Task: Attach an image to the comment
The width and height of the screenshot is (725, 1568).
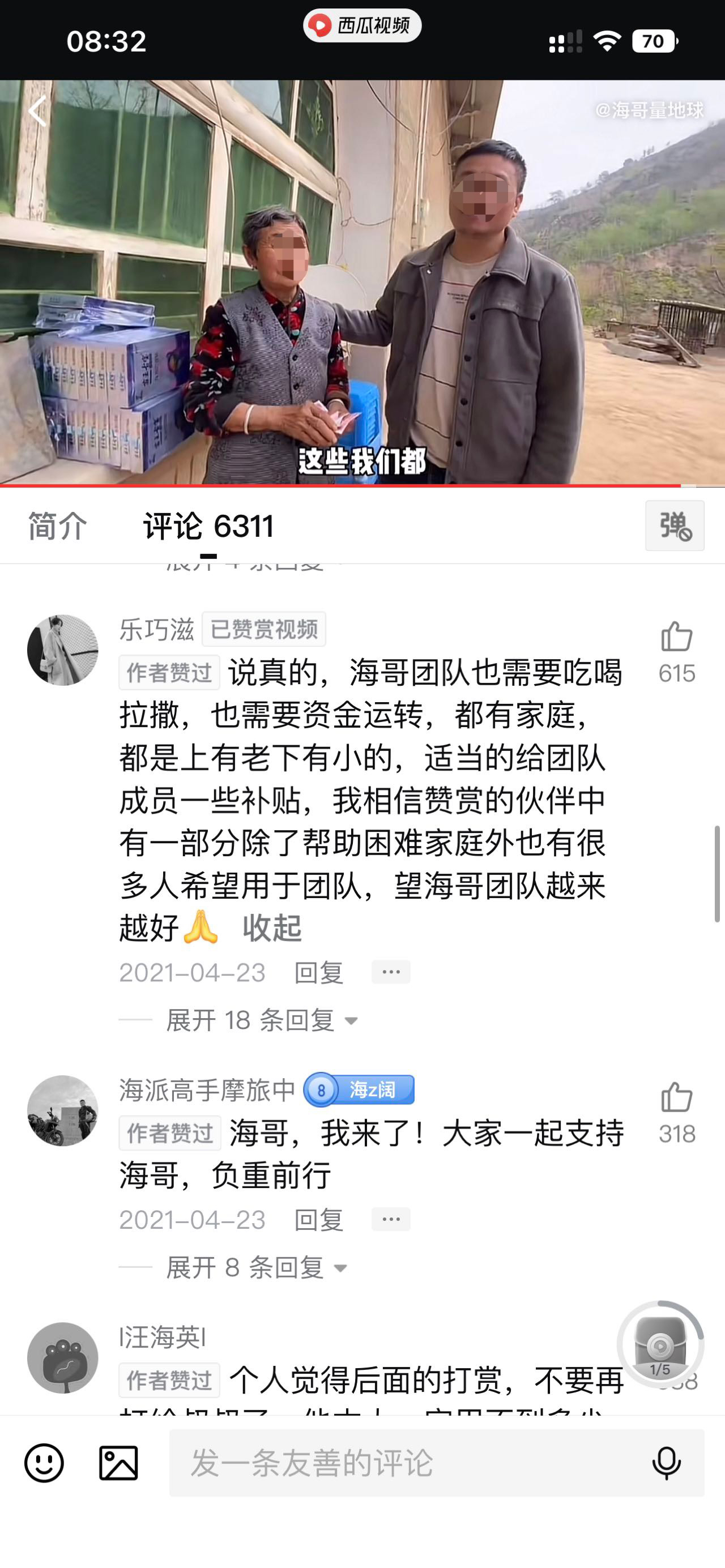Action: click(x=118, y=1463)
